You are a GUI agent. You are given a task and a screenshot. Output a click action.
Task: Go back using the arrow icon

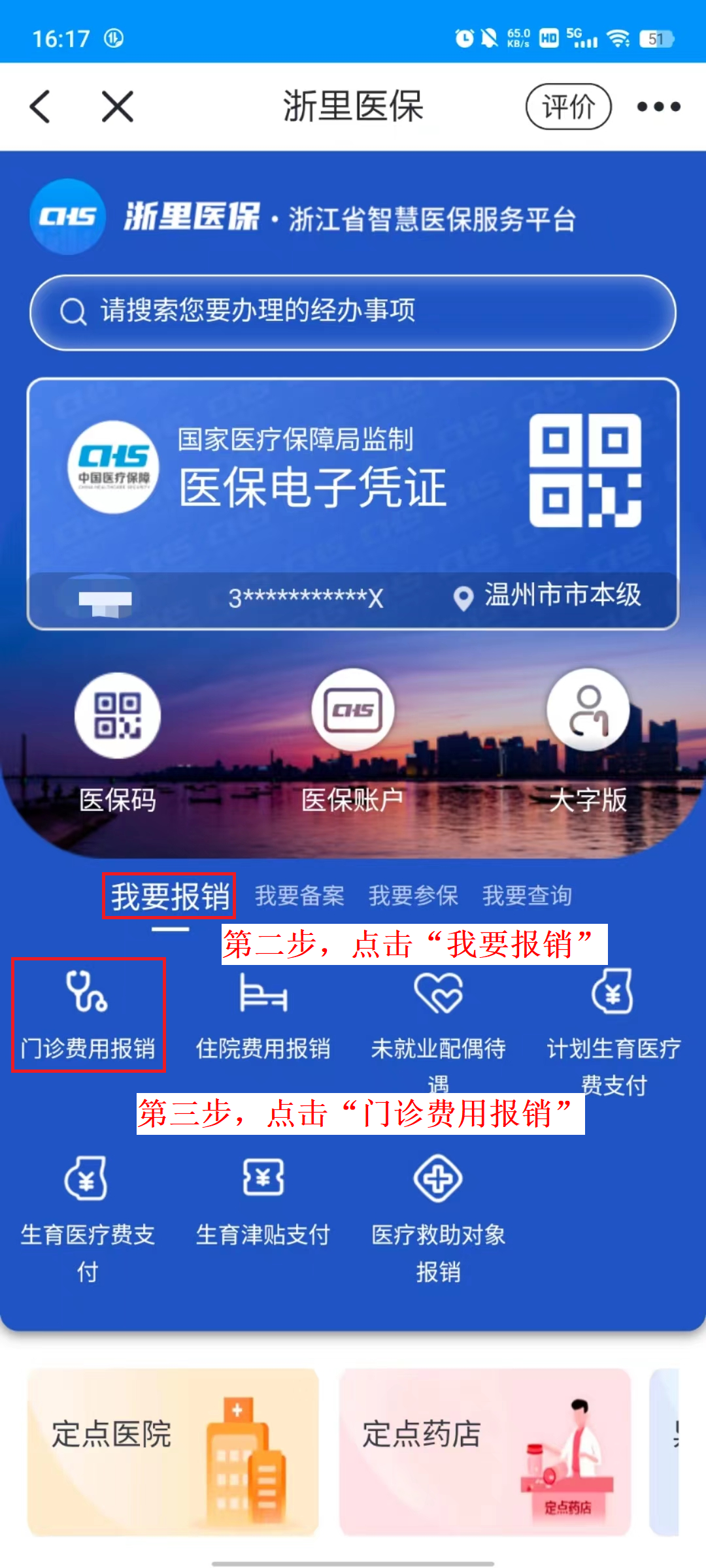41,106
